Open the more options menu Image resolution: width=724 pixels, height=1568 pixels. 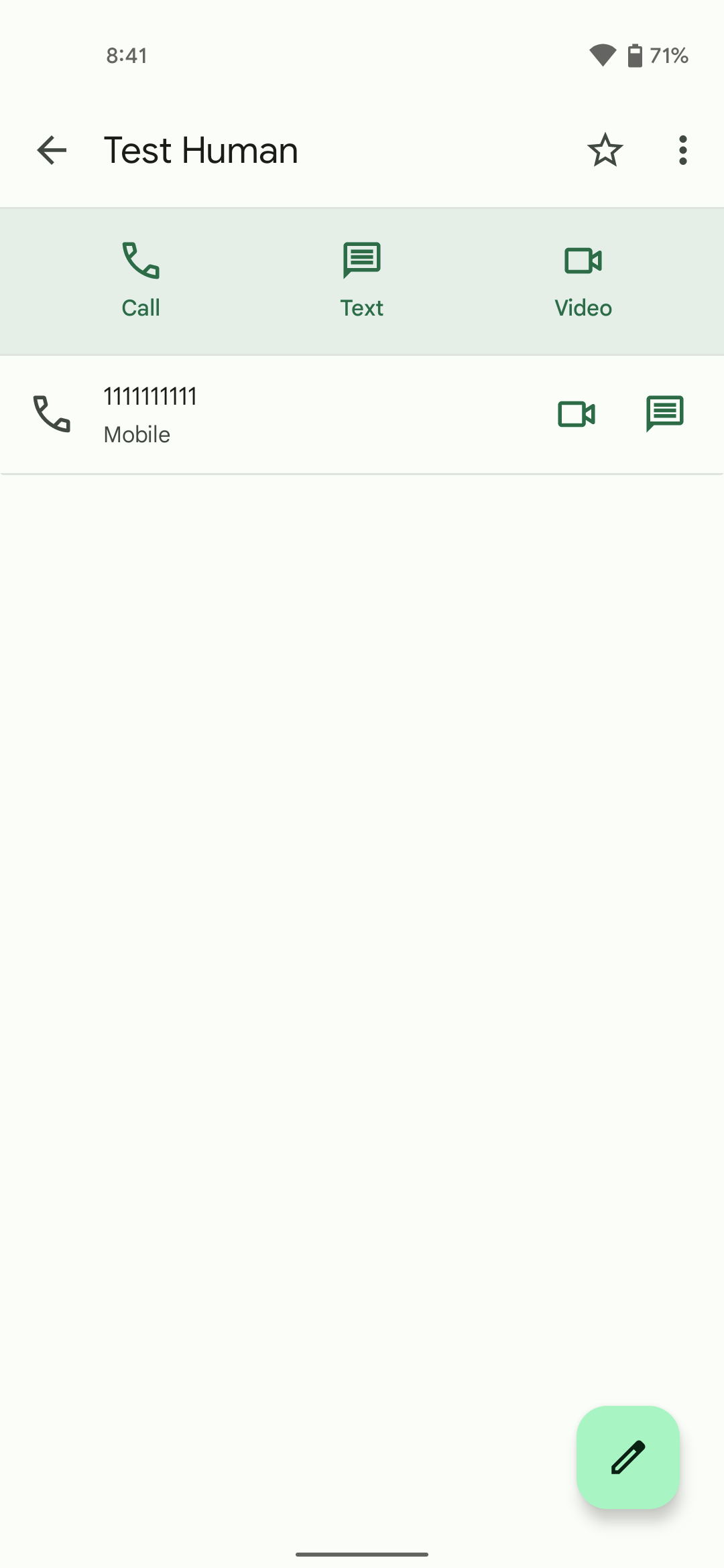[682, 150]
